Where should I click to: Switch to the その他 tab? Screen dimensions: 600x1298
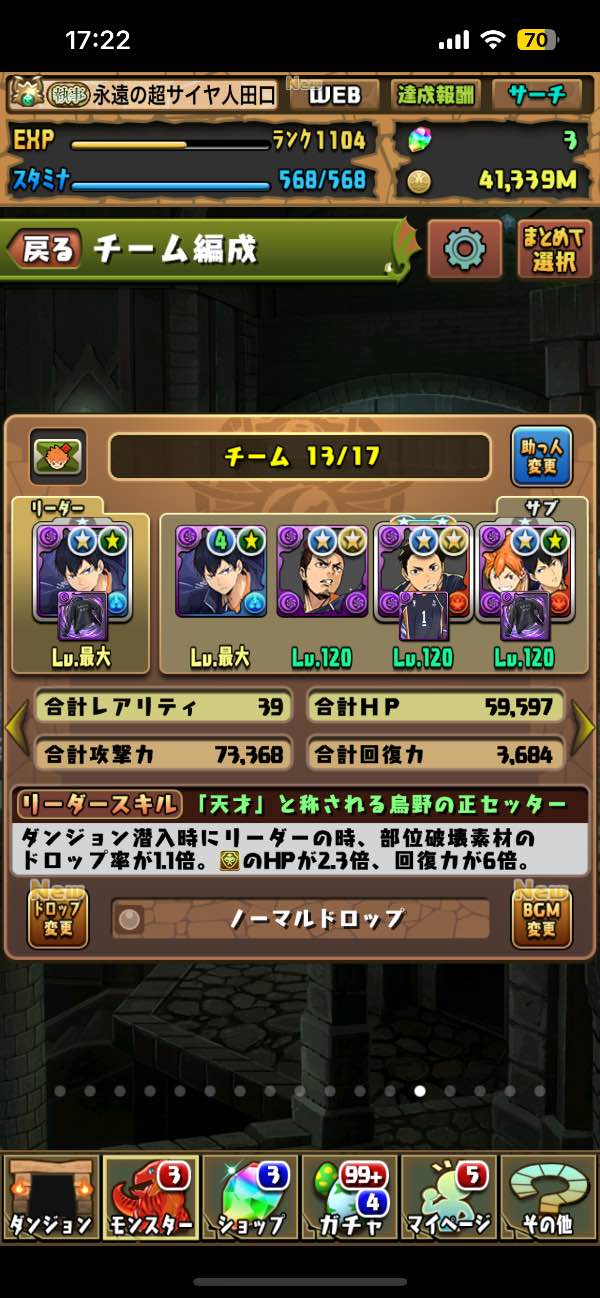(548, 1197)
